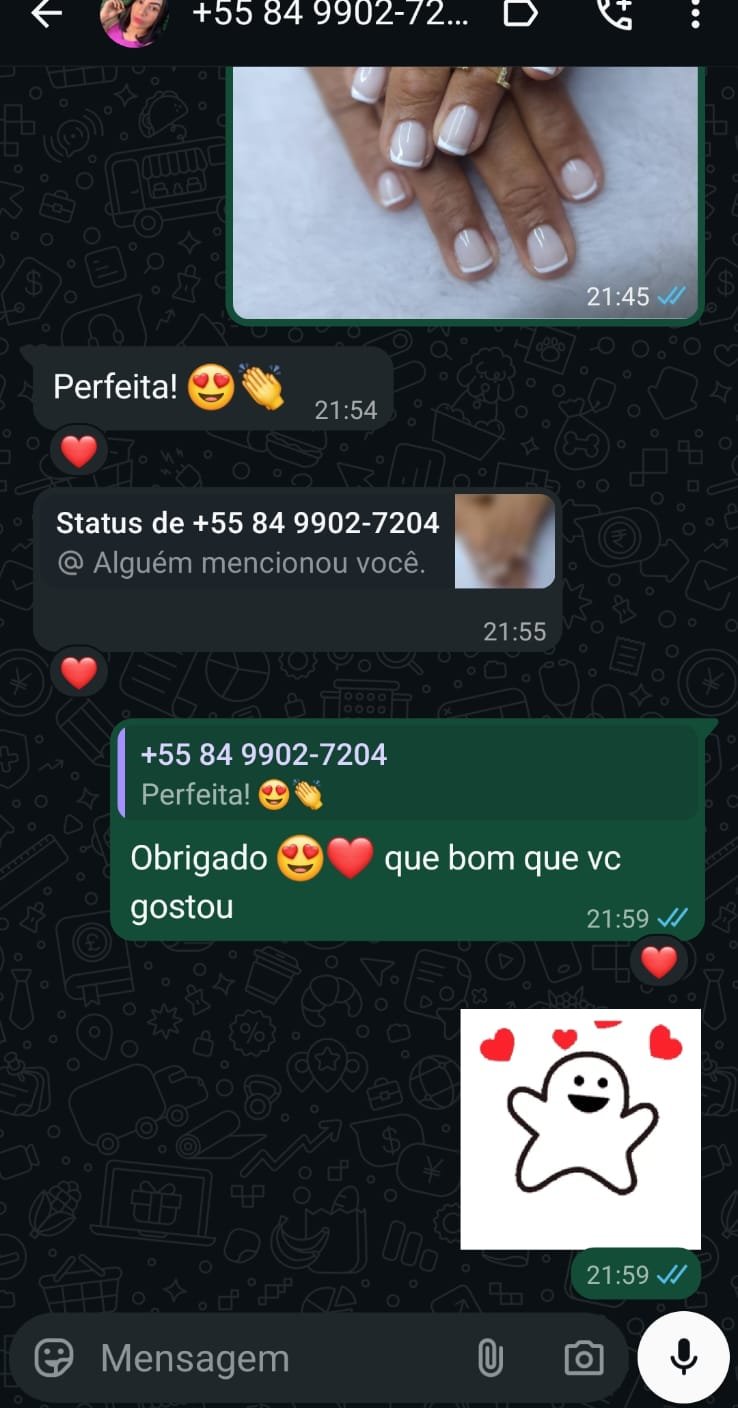The width and height of the screenshot is (738, 1408).
Task: Open contact info for +55 84 9902-72…
Action: (x=328, y=14)
